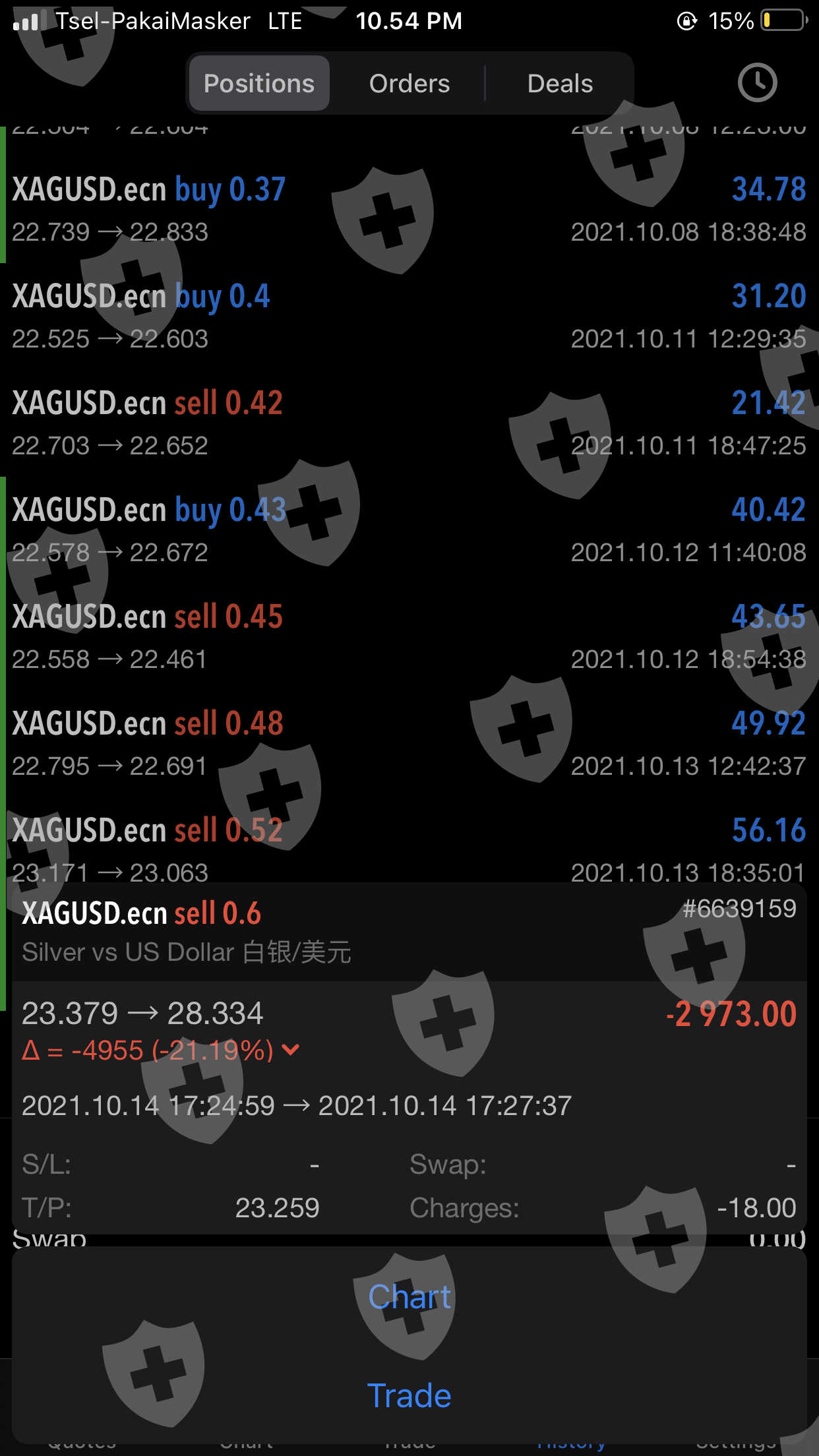The height and width of the screenshot is (1456, 819).
Task: Open the XAGUSD buy 0.4 position
Action: (409, 317)
